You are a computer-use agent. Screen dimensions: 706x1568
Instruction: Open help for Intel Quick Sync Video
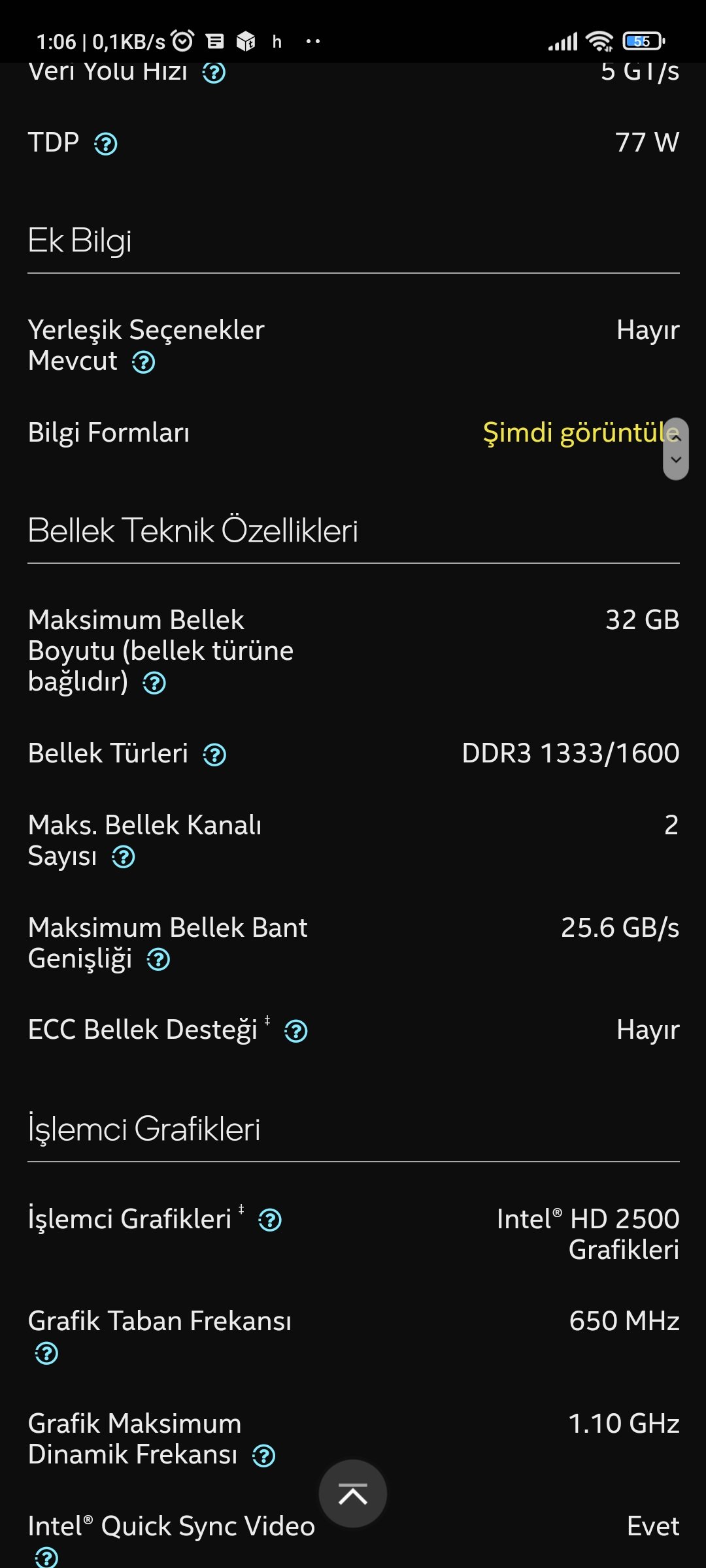[46, 1558]
